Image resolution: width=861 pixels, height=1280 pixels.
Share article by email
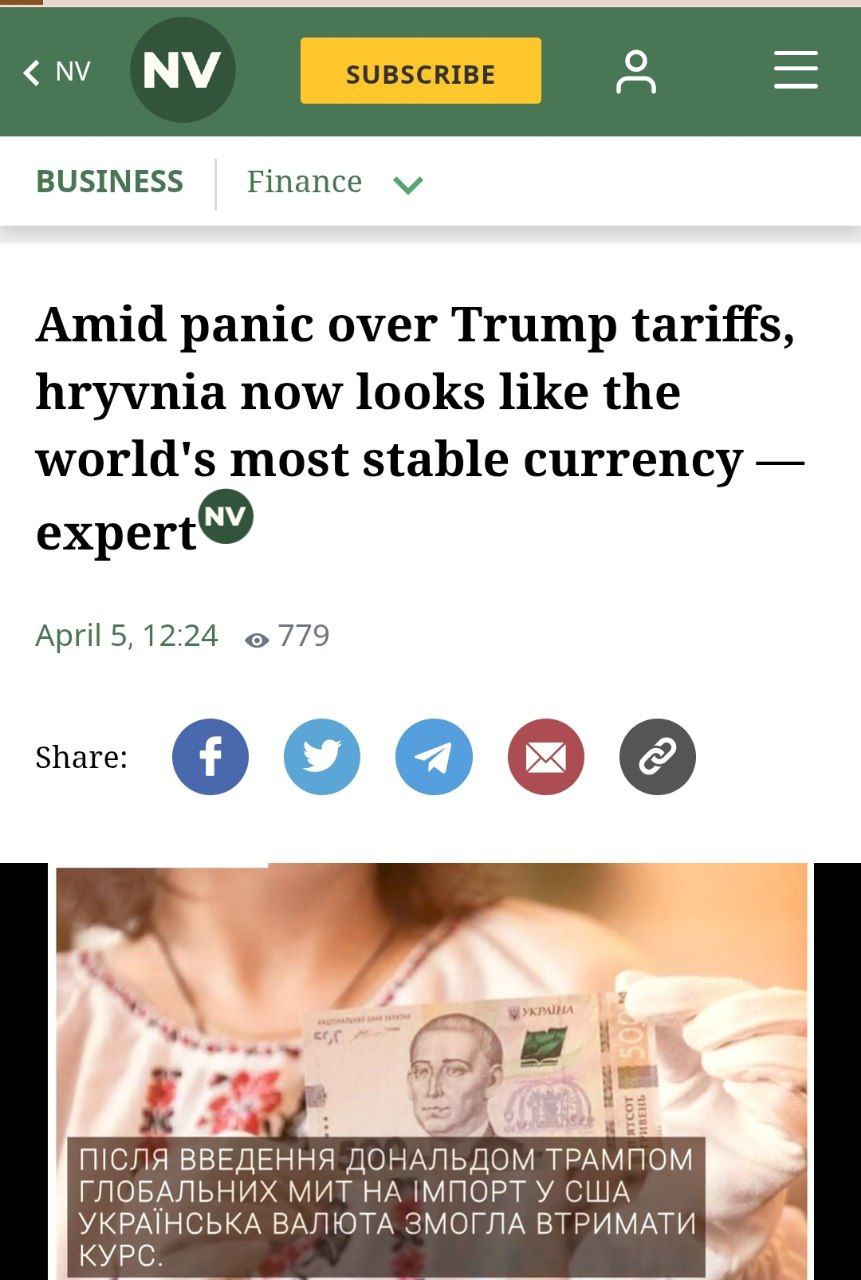tap(546, 757)
